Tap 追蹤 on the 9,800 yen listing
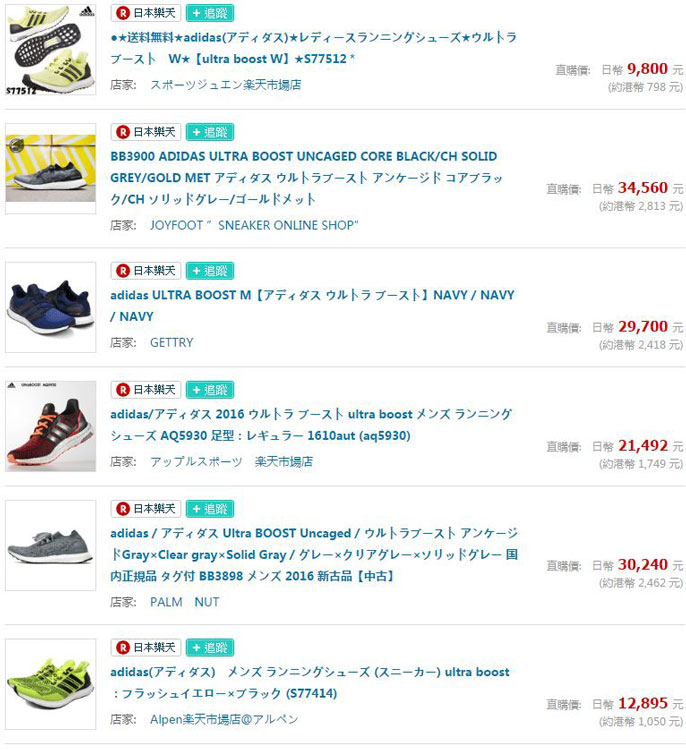 pos(210,13)
